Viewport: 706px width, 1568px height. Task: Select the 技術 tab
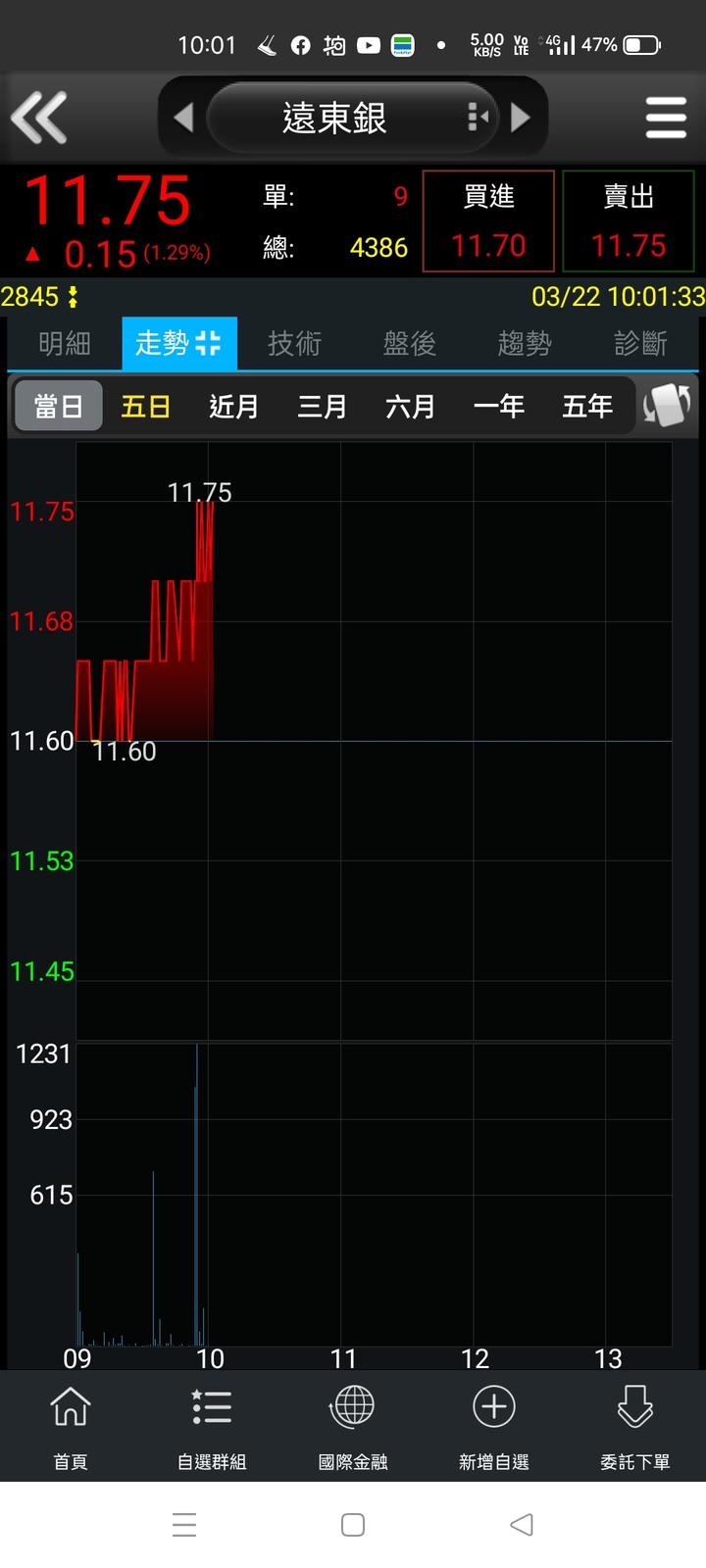[294, 344]
